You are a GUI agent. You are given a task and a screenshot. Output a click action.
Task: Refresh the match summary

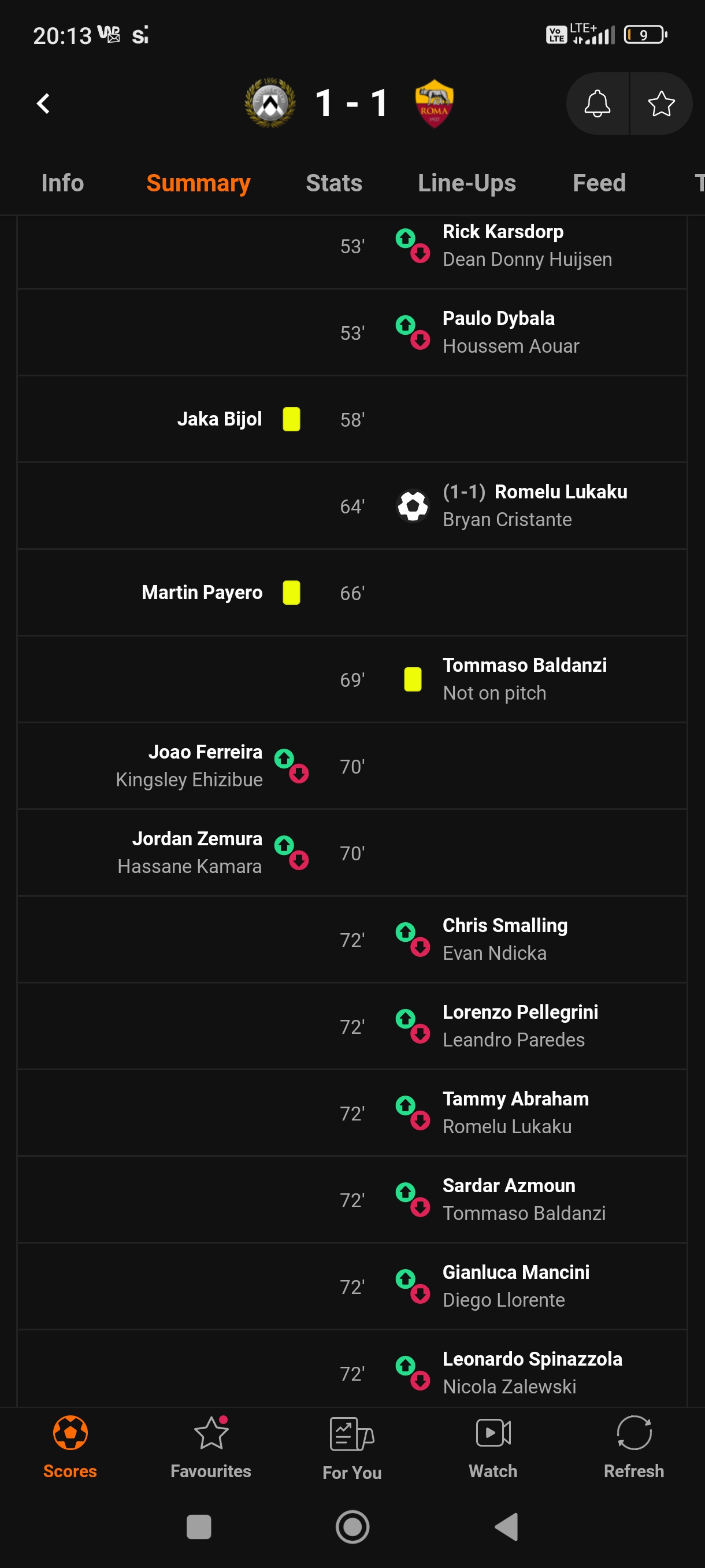(x=634, y=1448)
